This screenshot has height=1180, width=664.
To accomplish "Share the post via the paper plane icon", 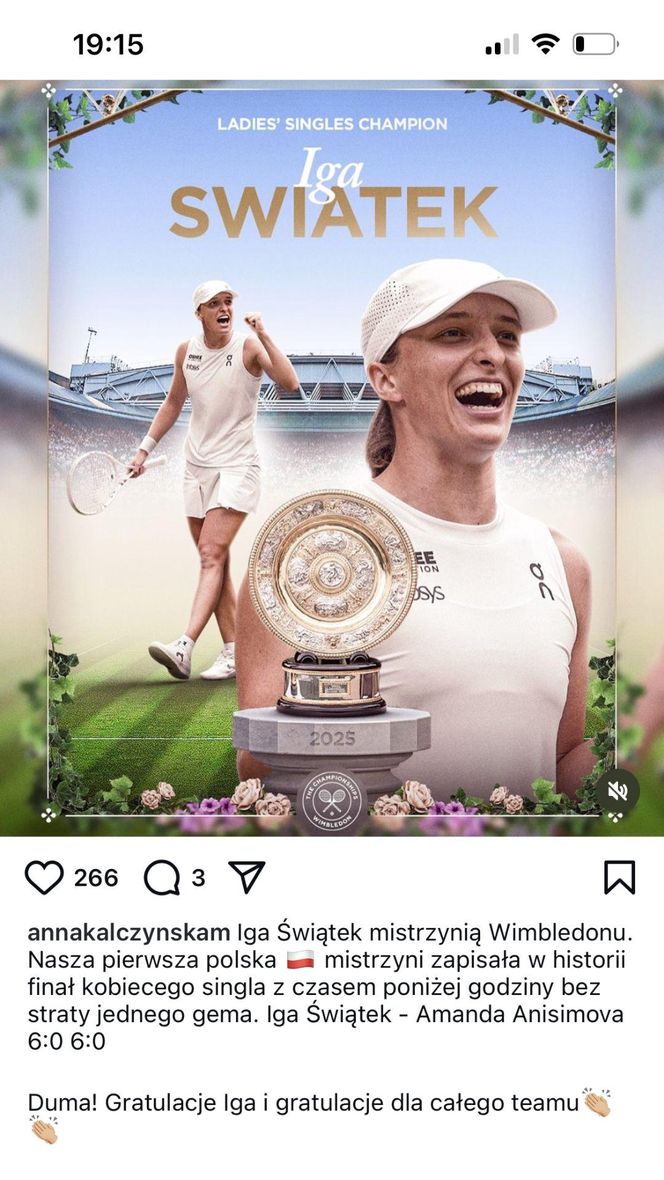I will pos(246,876).
